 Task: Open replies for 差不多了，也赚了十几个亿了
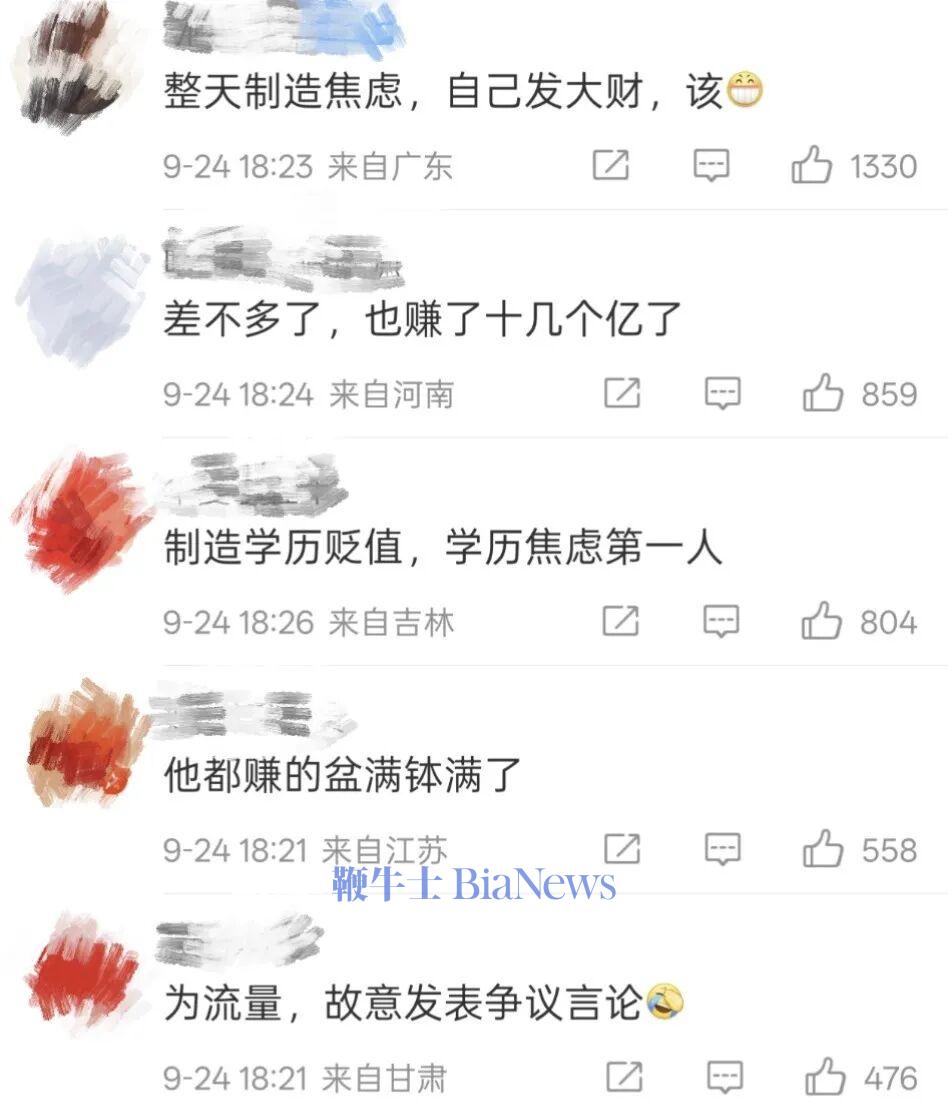[x=722, y=394]
